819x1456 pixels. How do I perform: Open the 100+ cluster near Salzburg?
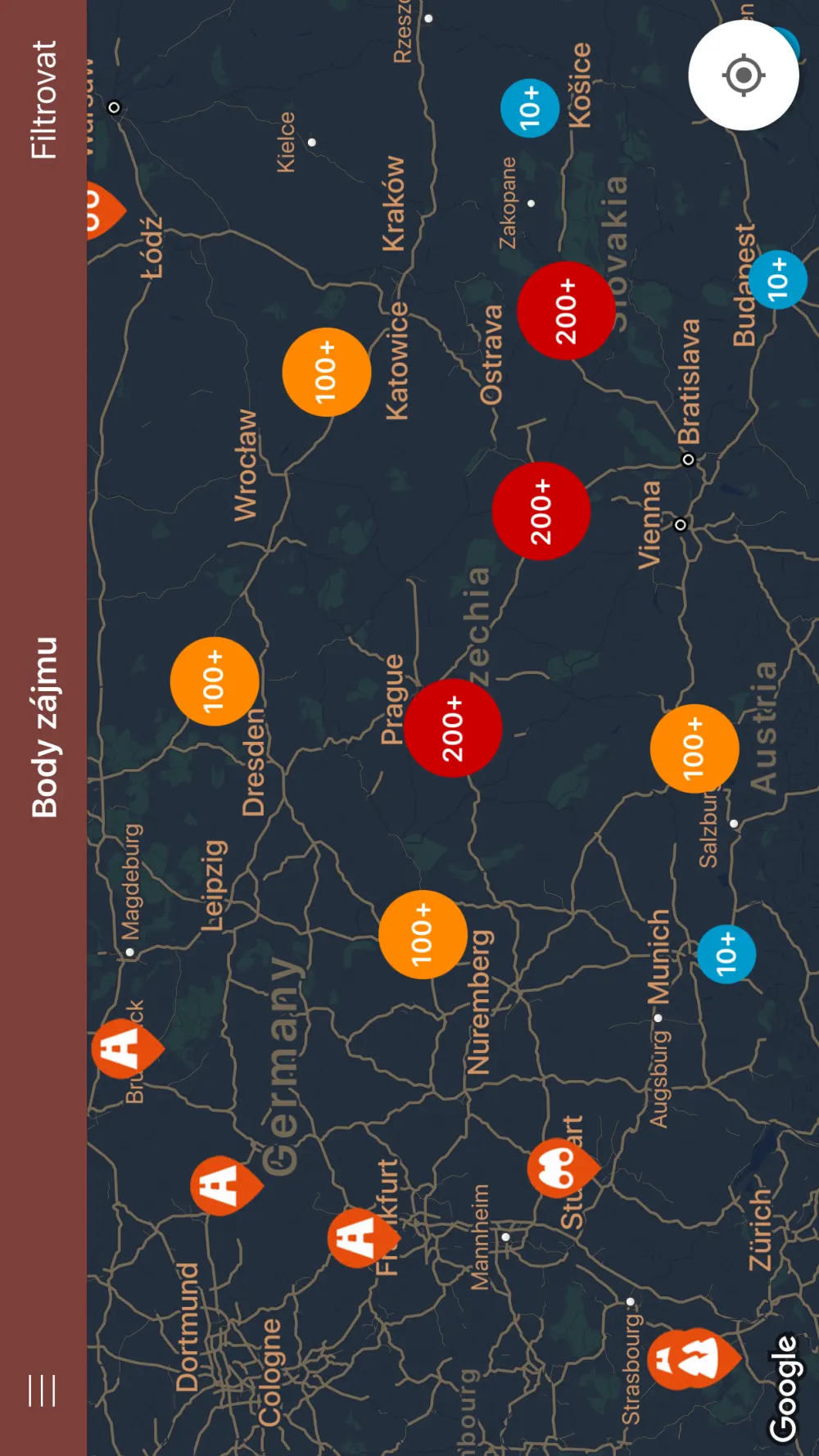695,748
